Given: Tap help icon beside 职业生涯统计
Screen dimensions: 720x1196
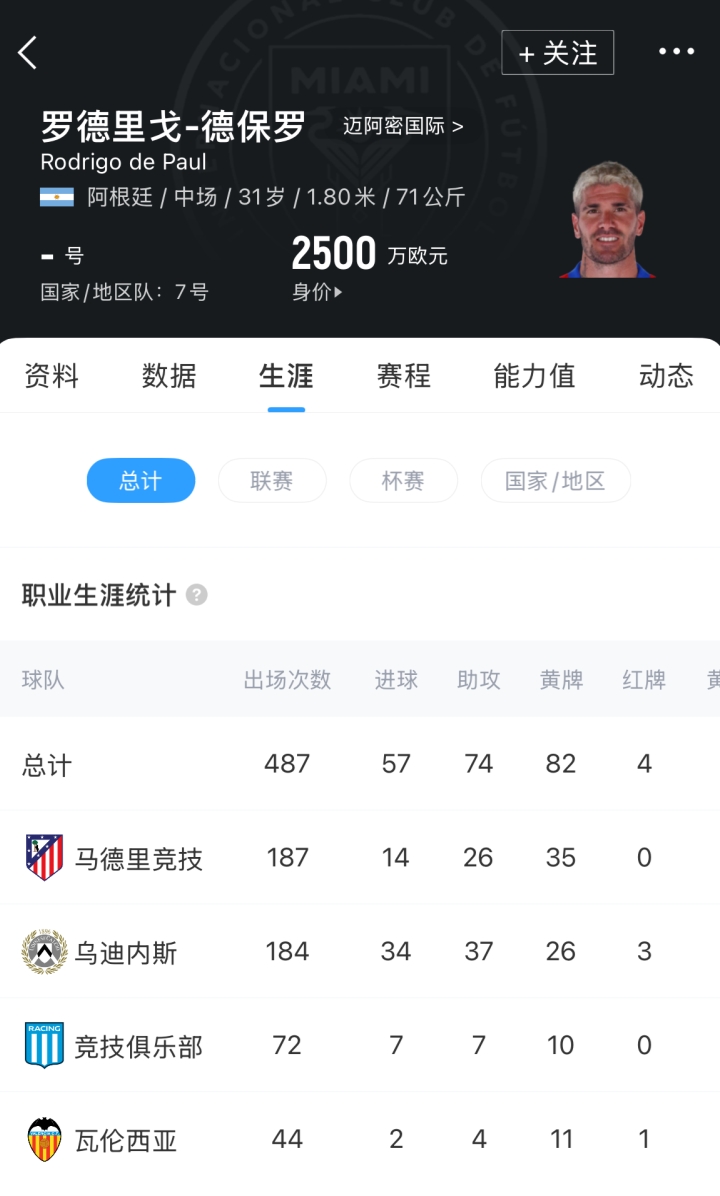Looking at the screenshot, I should click(197, 595).
